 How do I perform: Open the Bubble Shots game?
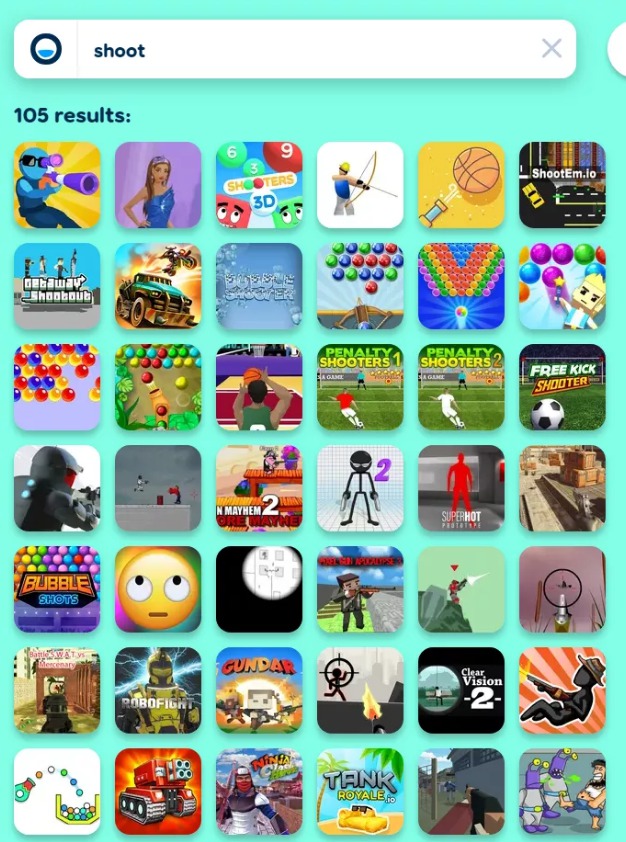57,589
